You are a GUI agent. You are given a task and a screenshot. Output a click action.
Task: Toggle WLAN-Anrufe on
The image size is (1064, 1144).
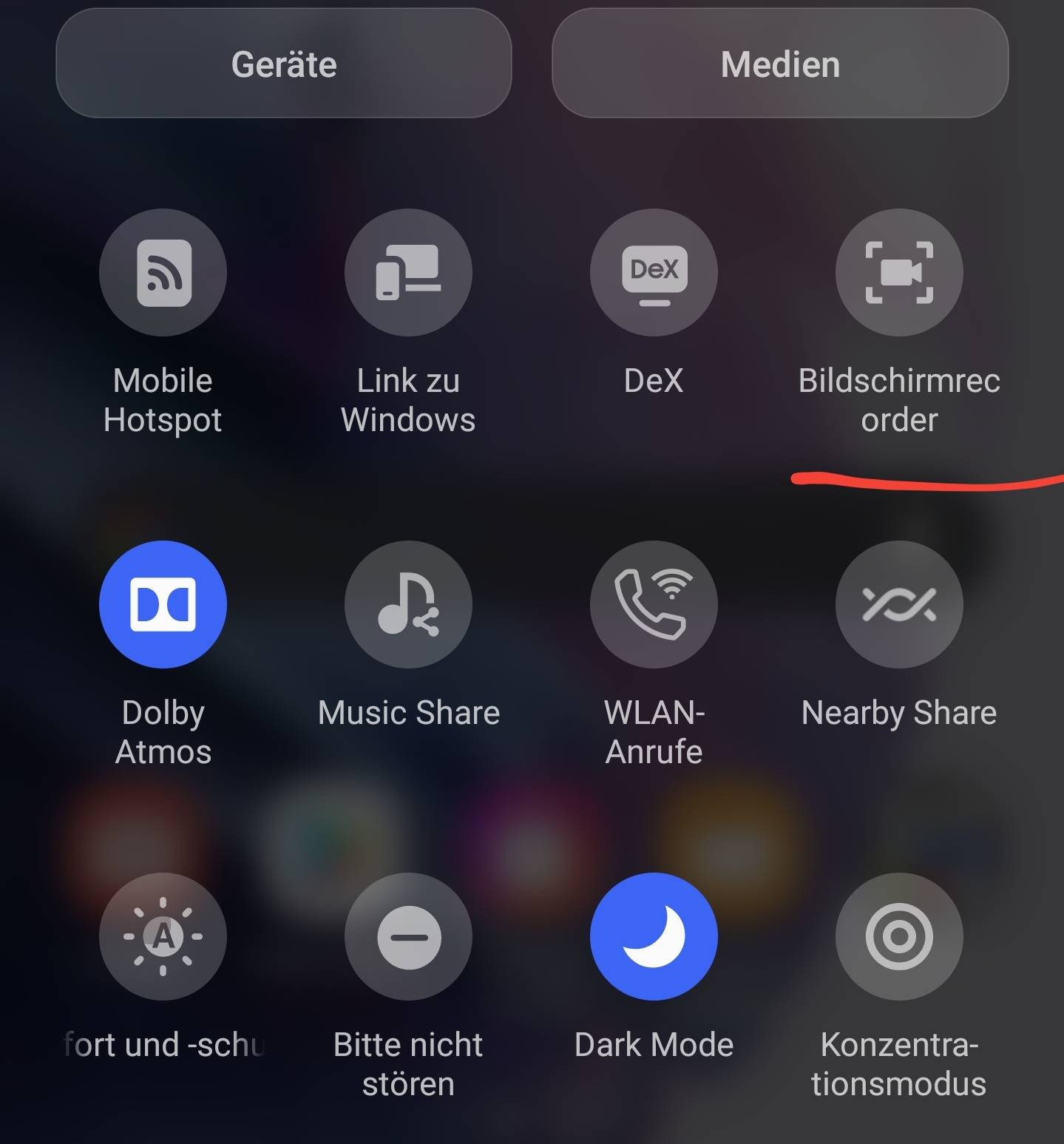[x=654, y=604]
